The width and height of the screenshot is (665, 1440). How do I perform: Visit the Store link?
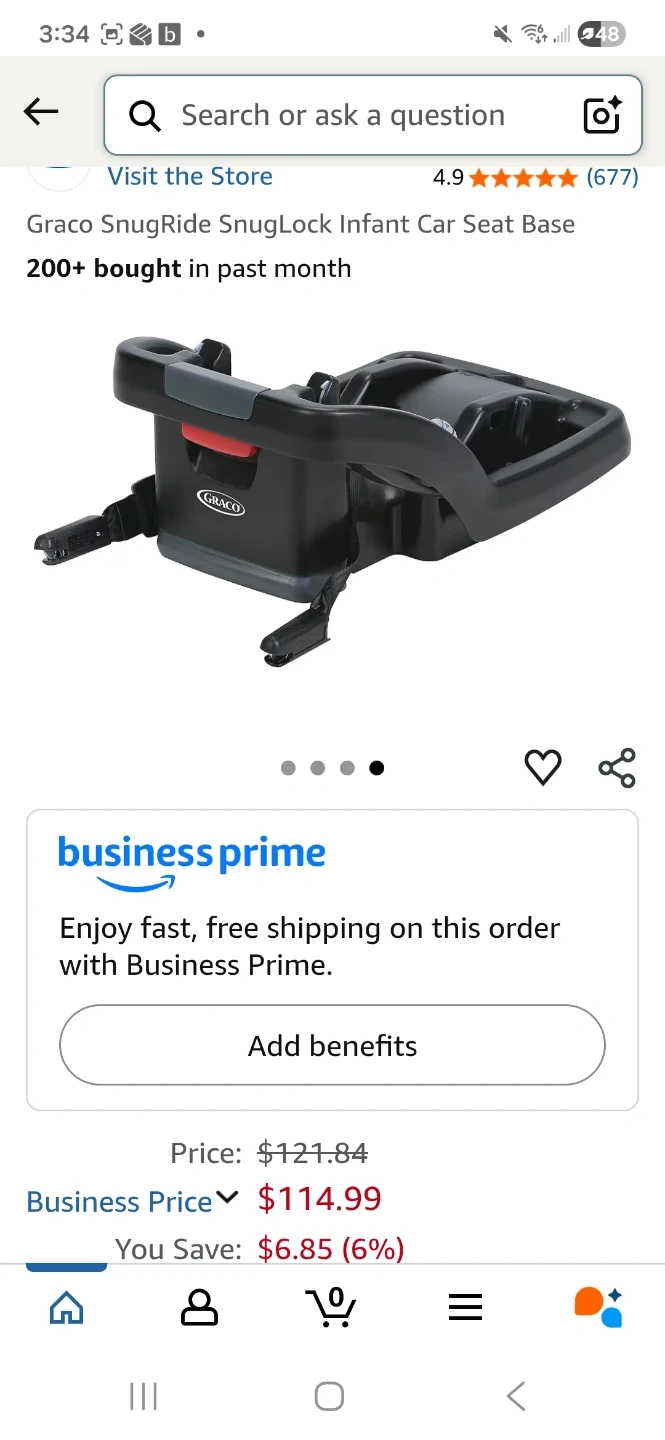click(190, 177)
